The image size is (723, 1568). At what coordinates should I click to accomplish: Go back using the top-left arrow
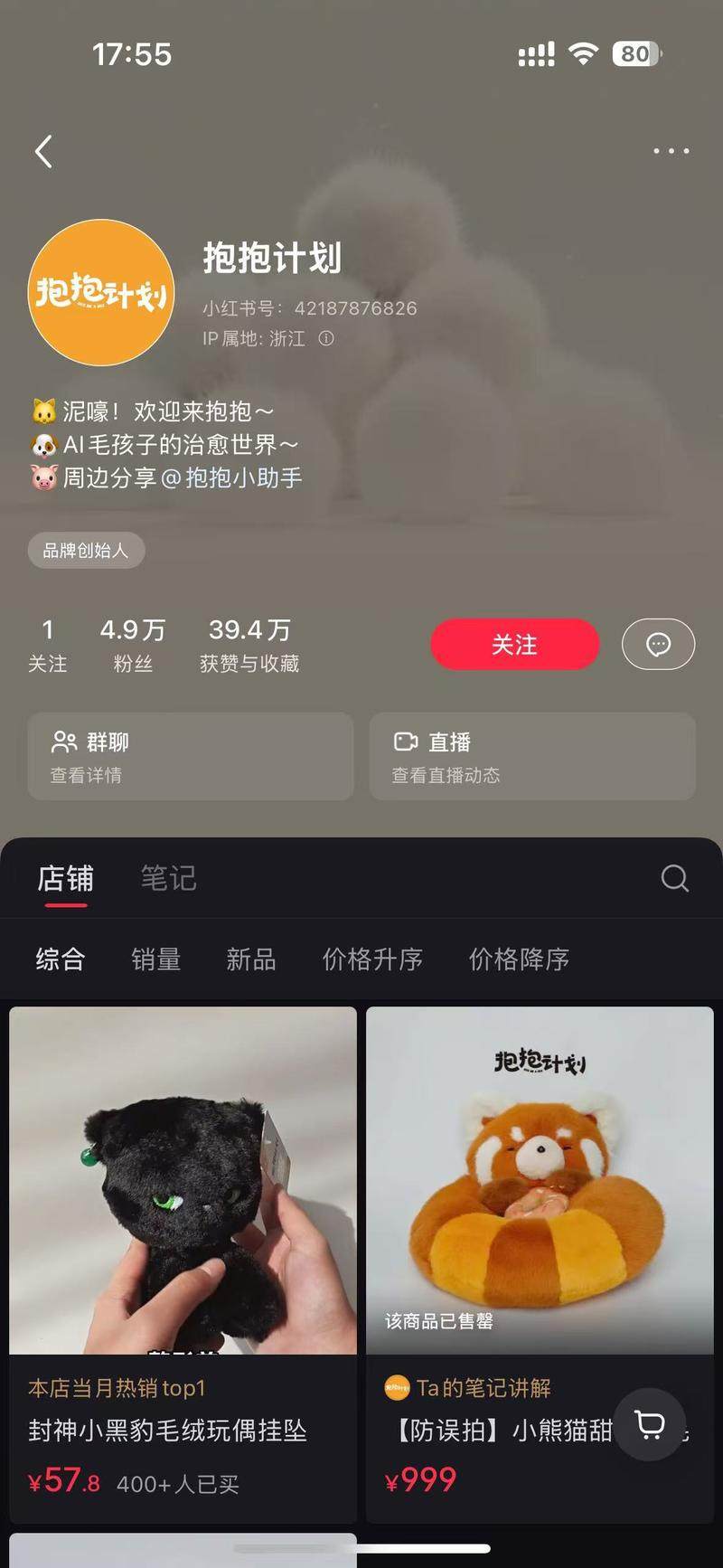click(43, 151)
